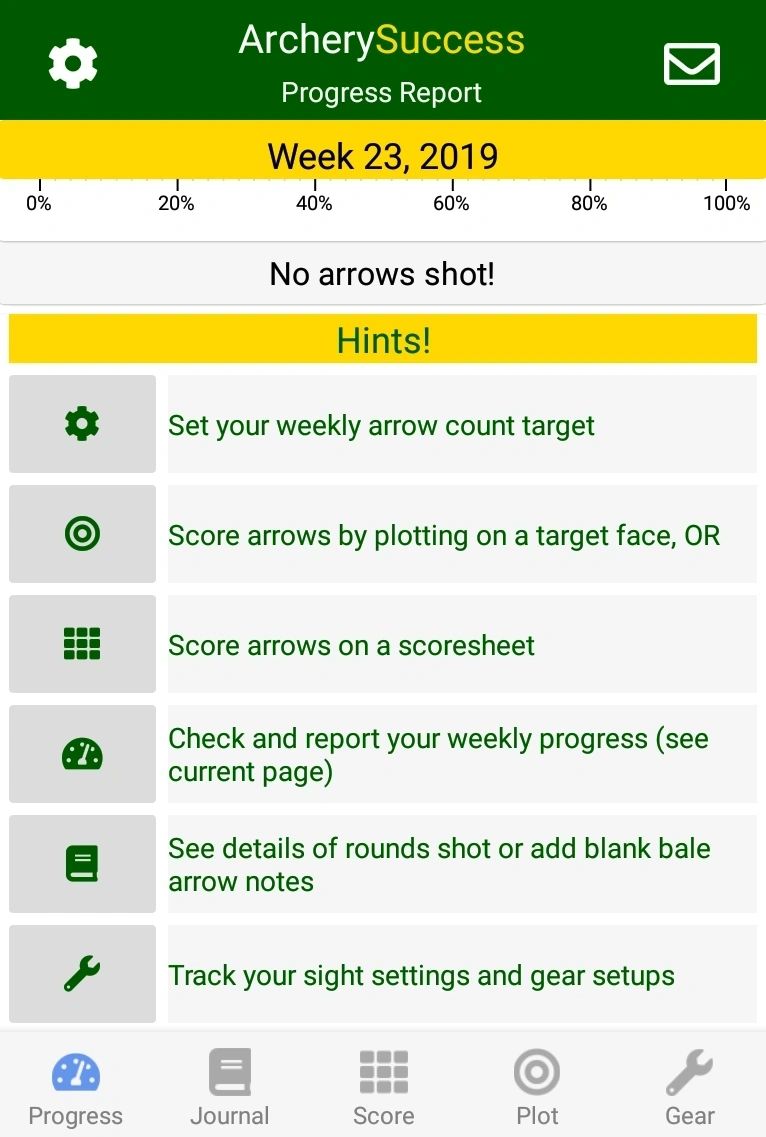Select the Progress tab

76,1088
